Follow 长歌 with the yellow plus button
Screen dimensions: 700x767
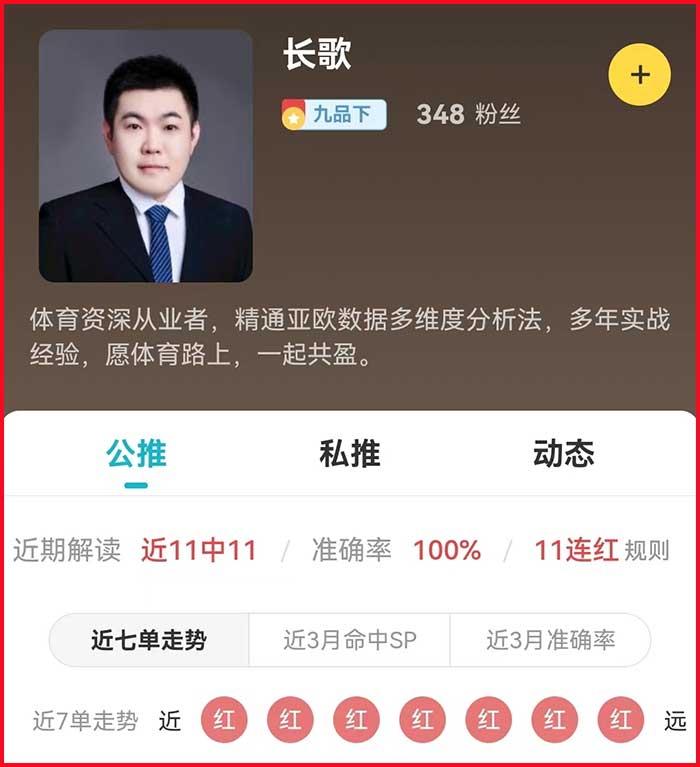pos(639,75)
